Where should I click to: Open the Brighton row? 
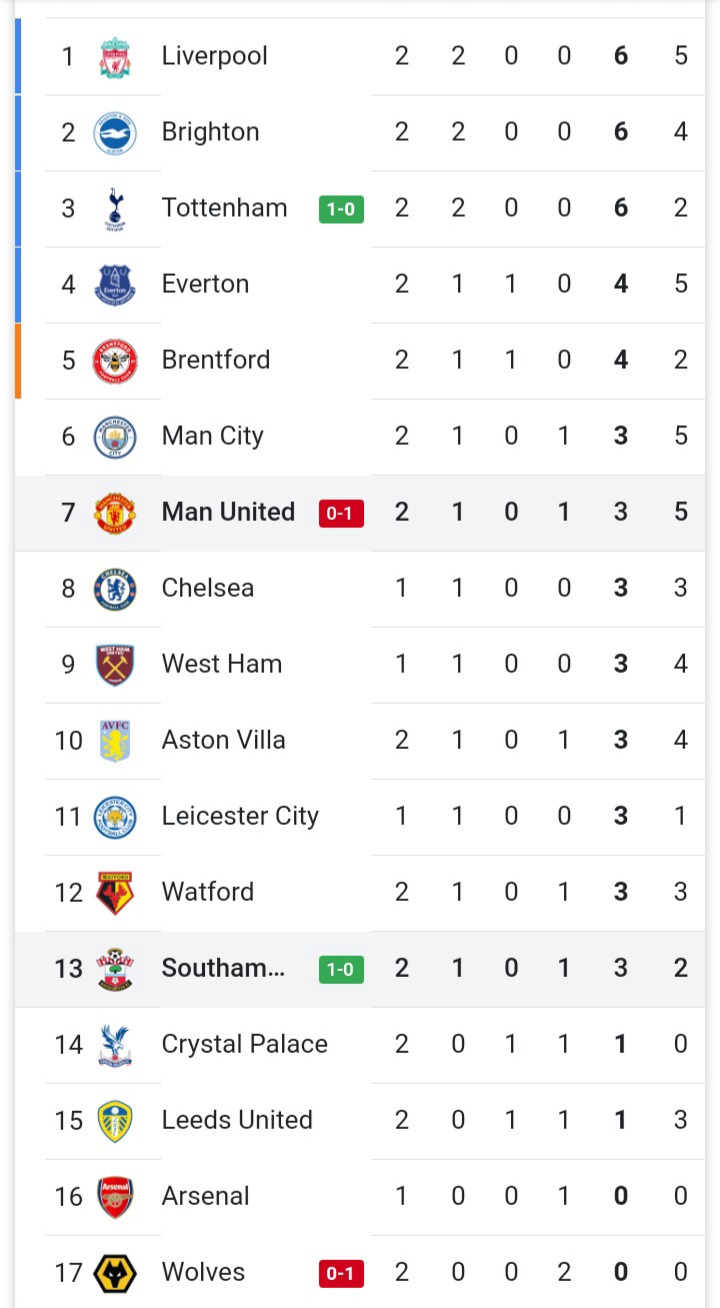pos(360,133)
